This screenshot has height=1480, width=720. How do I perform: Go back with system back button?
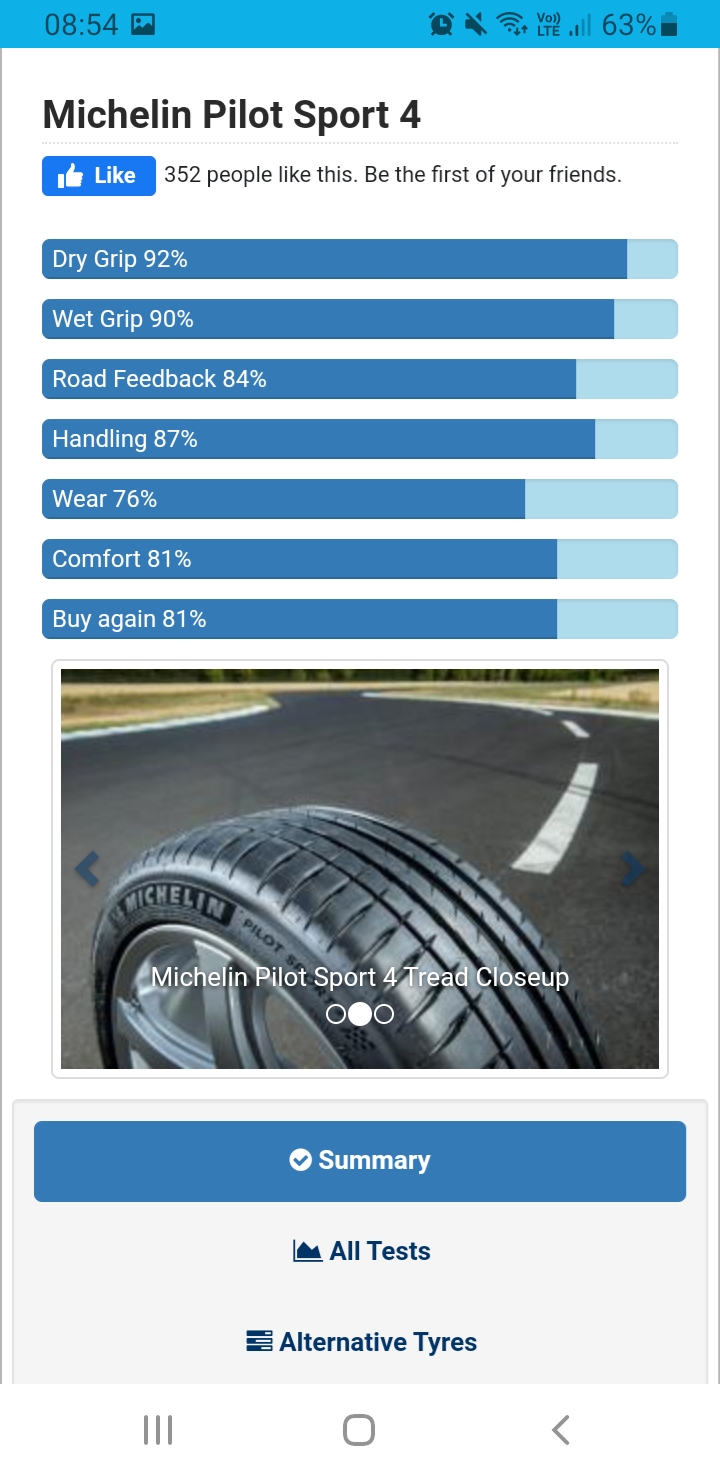[561, 1430]
